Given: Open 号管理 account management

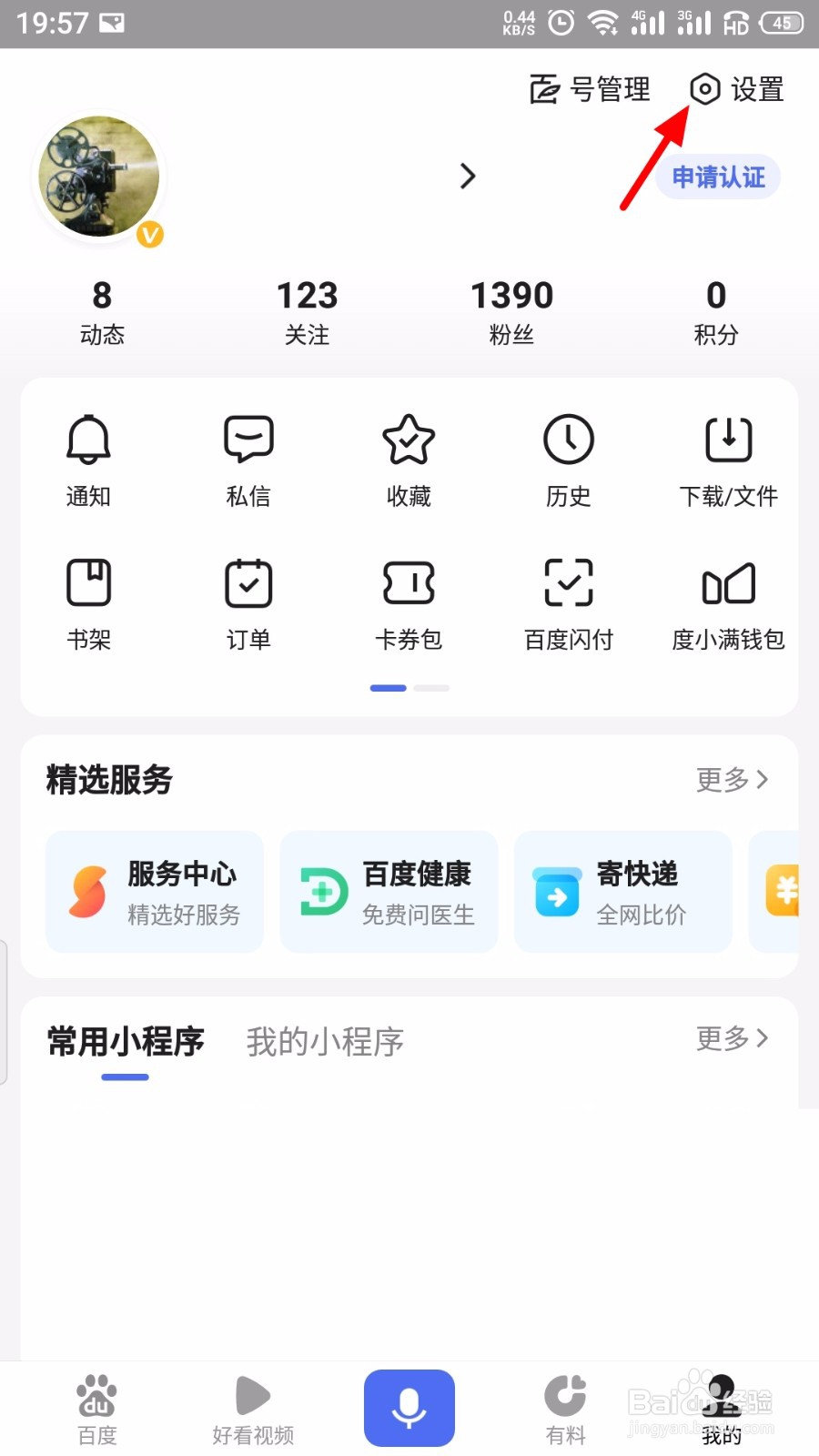Looking at the screenshot, I should click(590, 89).
